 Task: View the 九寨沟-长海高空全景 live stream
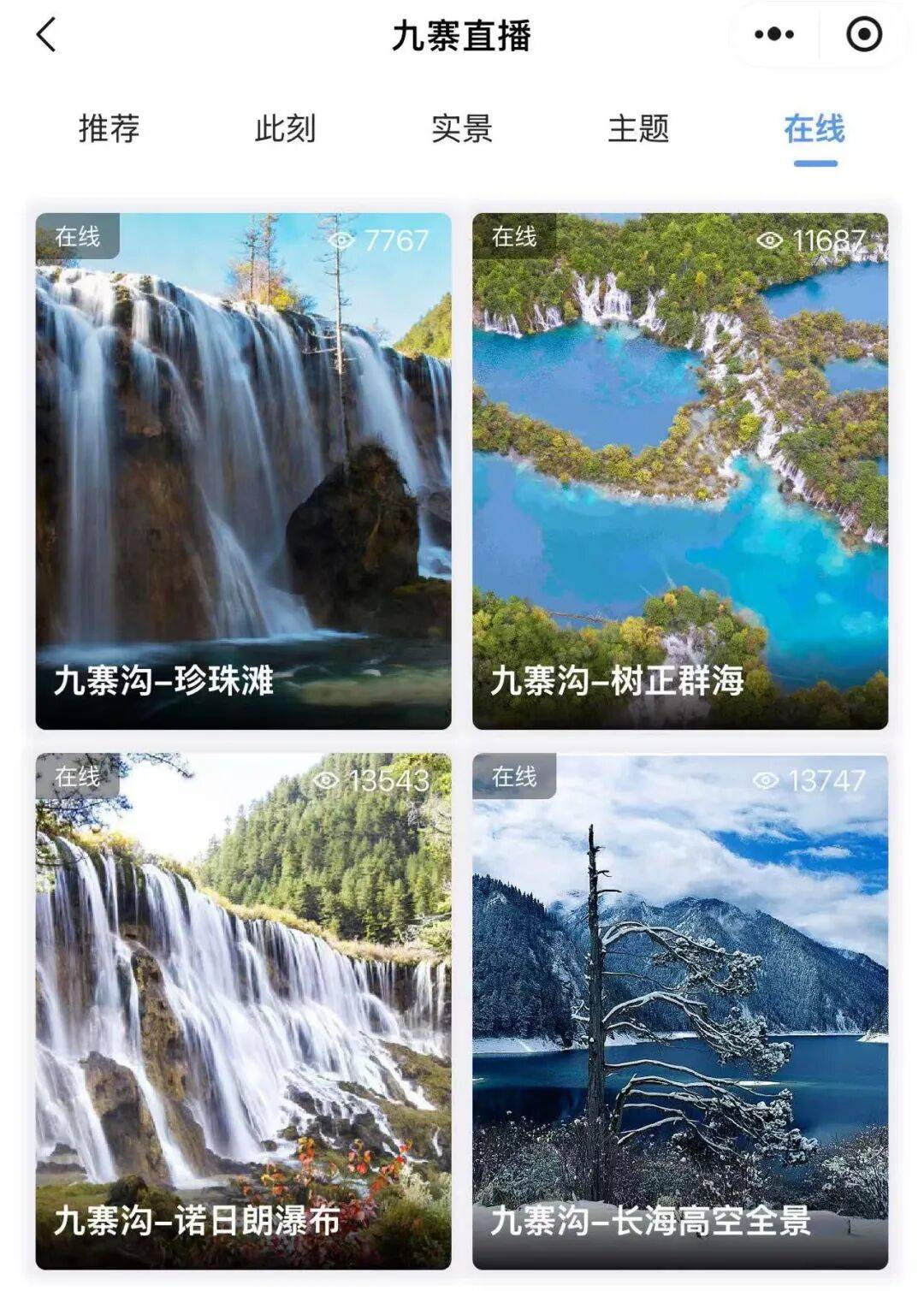(680, 1010)
